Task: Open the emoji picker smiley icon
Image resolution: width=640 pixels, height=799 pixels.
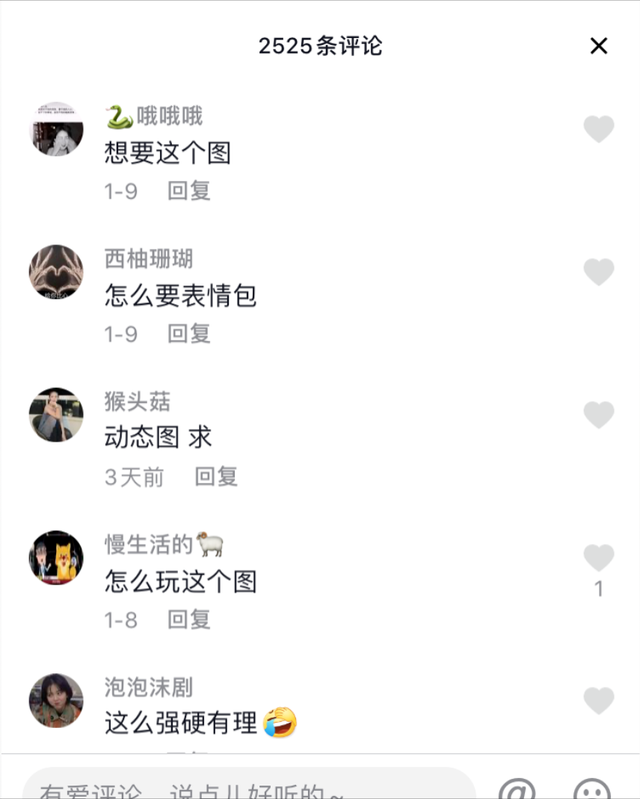Action: tap(592, 790)
